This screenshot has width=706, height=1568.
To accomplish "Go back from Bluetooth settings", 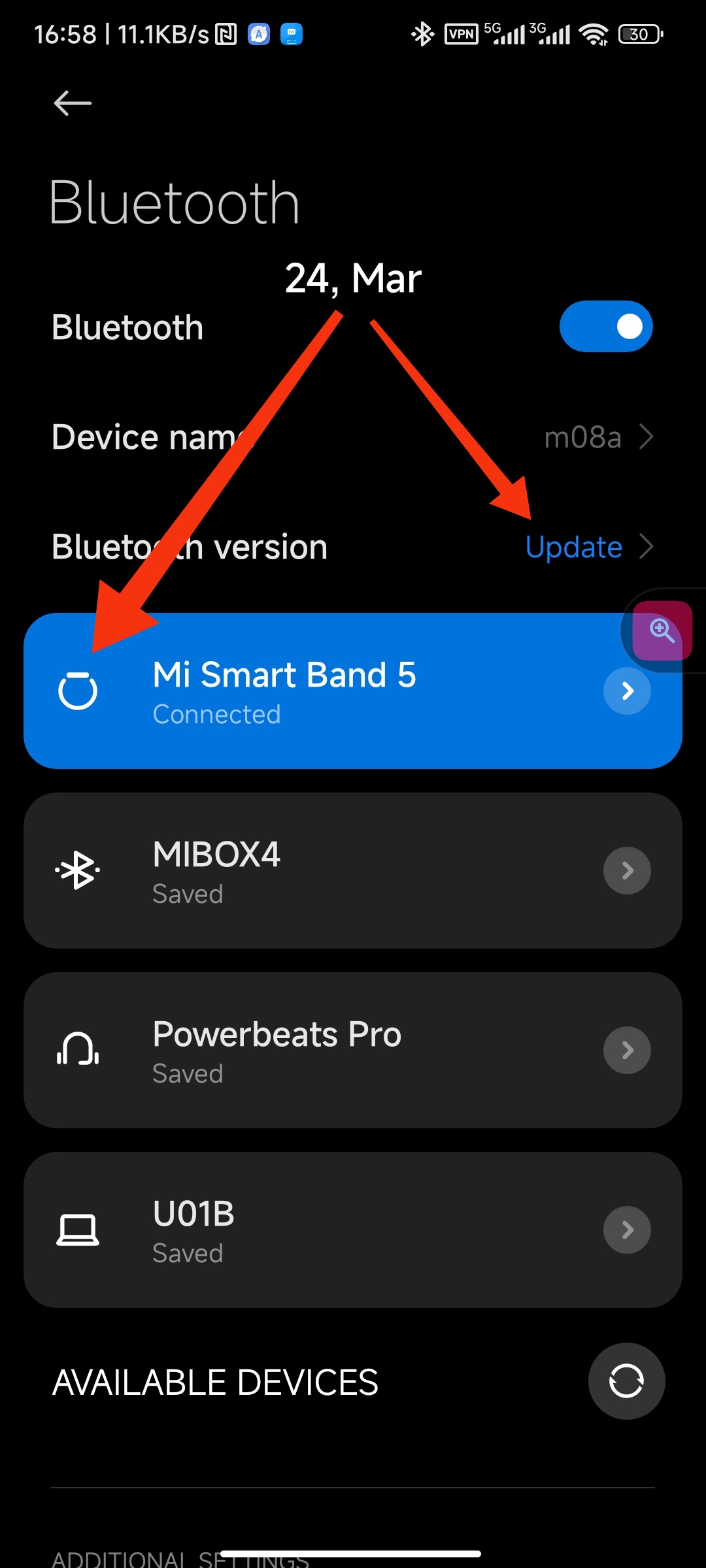I will point(73,103).
